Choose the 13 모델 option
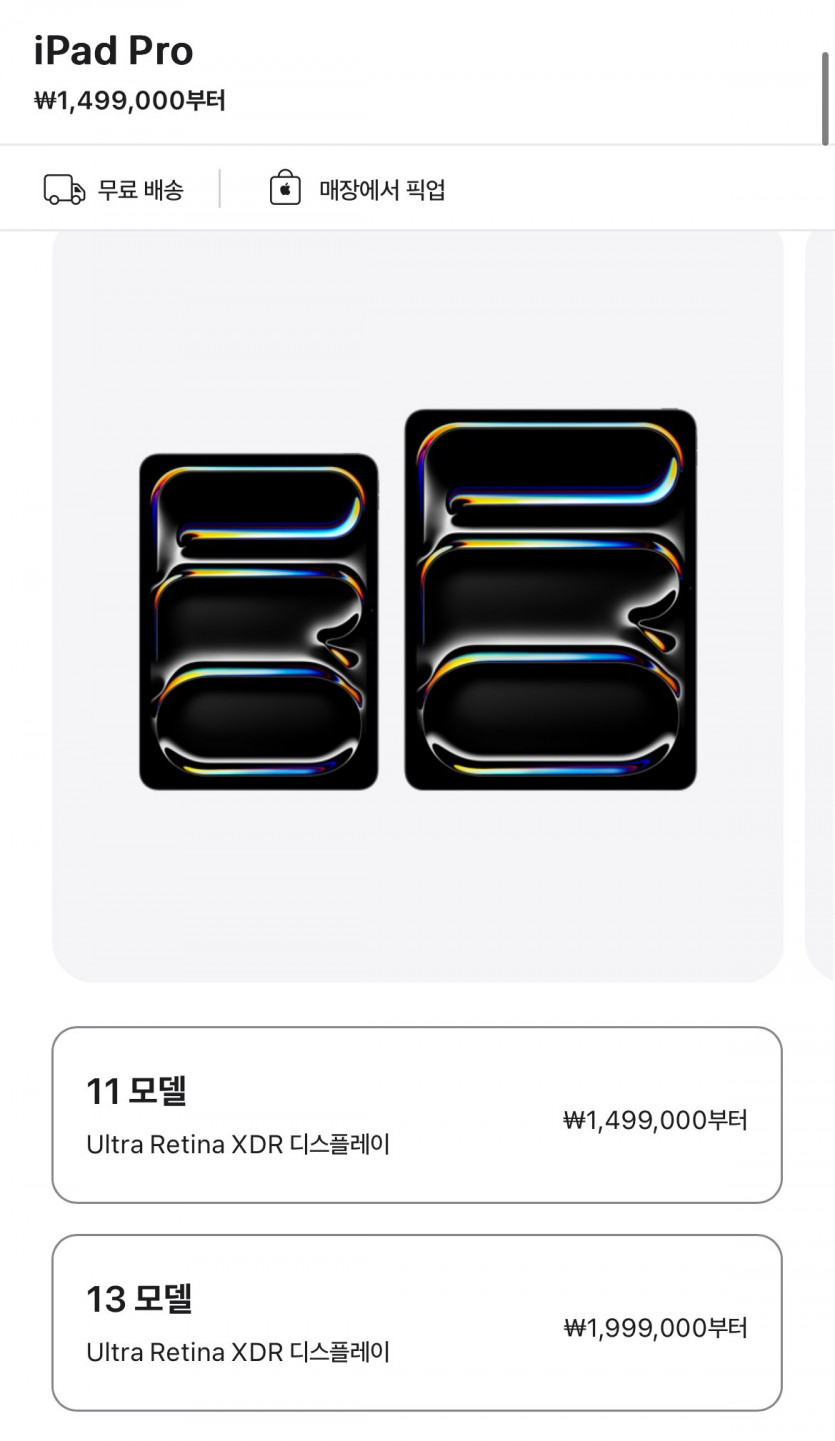This screenshot has width=835, height=1441. tap(416, 1323)
